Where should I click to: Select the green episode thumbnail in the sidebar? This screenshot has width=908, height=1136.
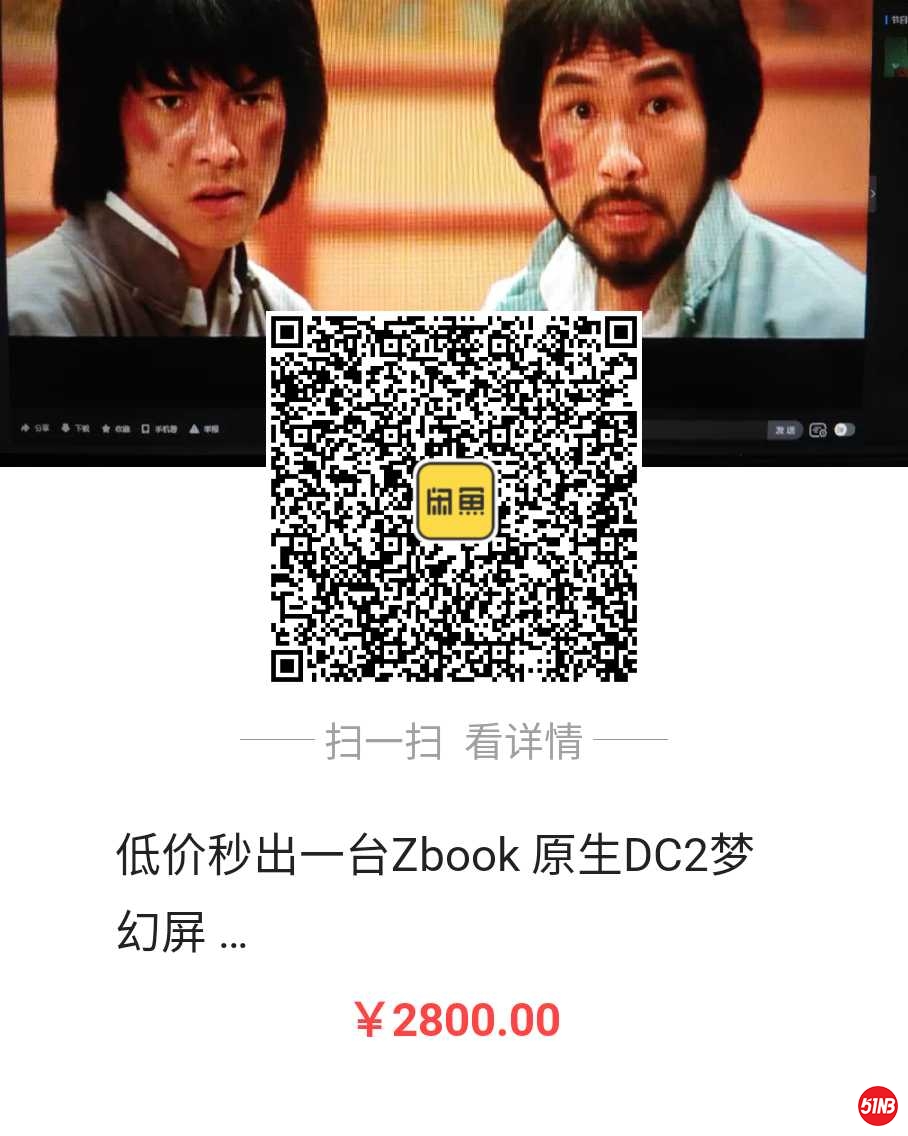click(896, 55)
